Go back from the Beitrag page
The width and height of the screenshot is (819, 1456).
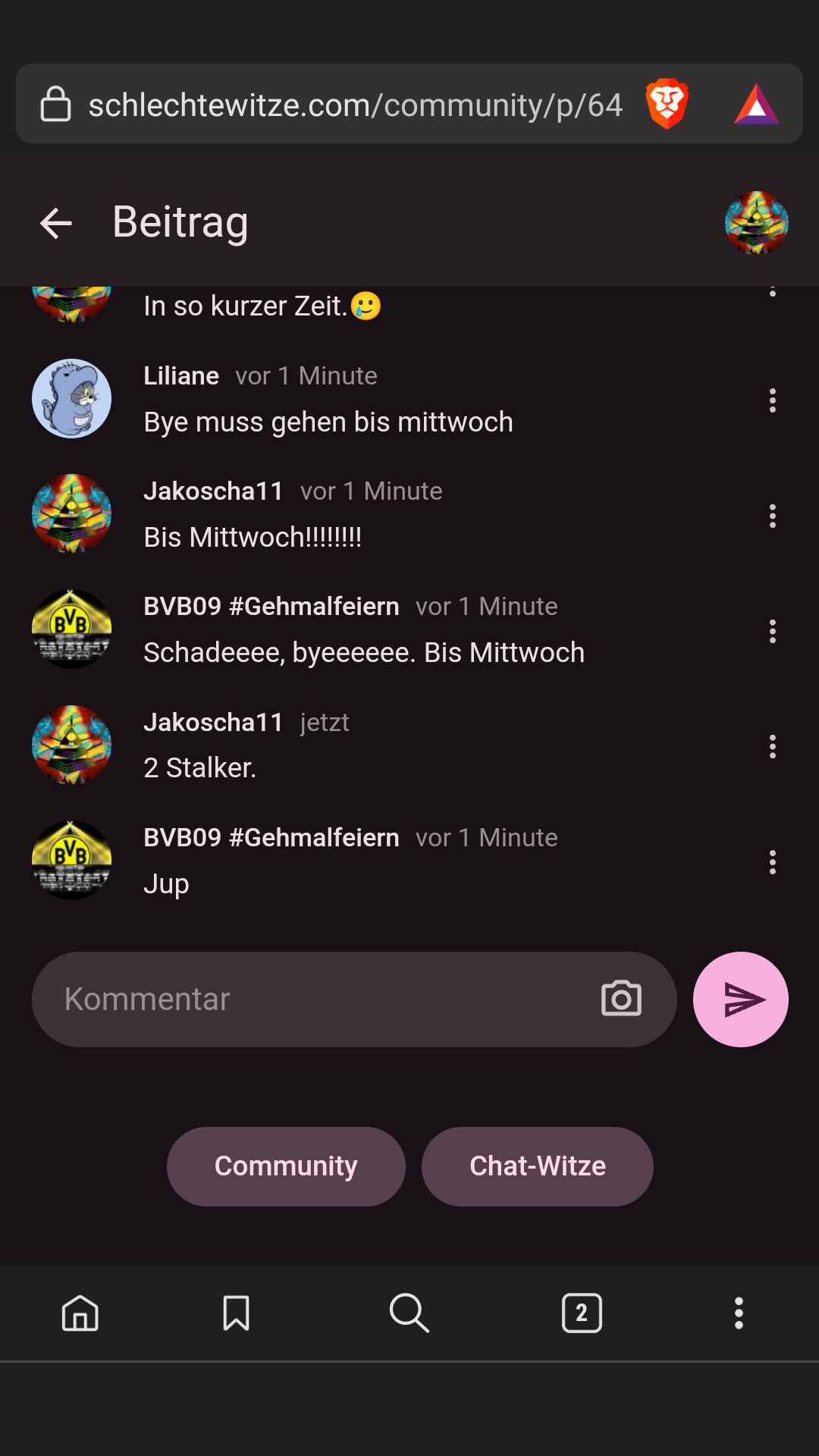pyautogui.click(x=56, y=223)
